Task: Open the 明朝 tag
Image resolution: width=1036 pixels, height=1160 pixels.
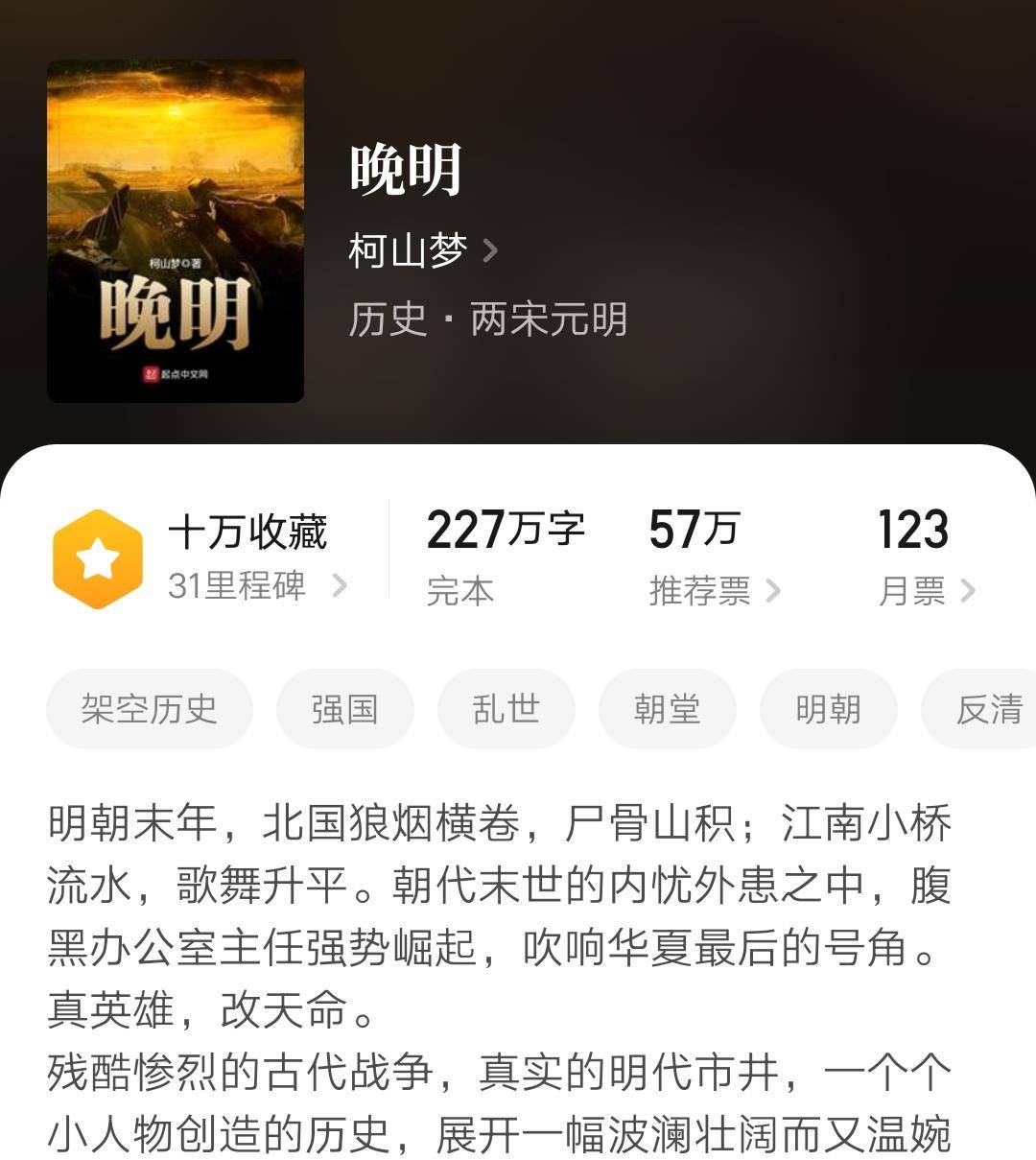Action: [828, 710]
